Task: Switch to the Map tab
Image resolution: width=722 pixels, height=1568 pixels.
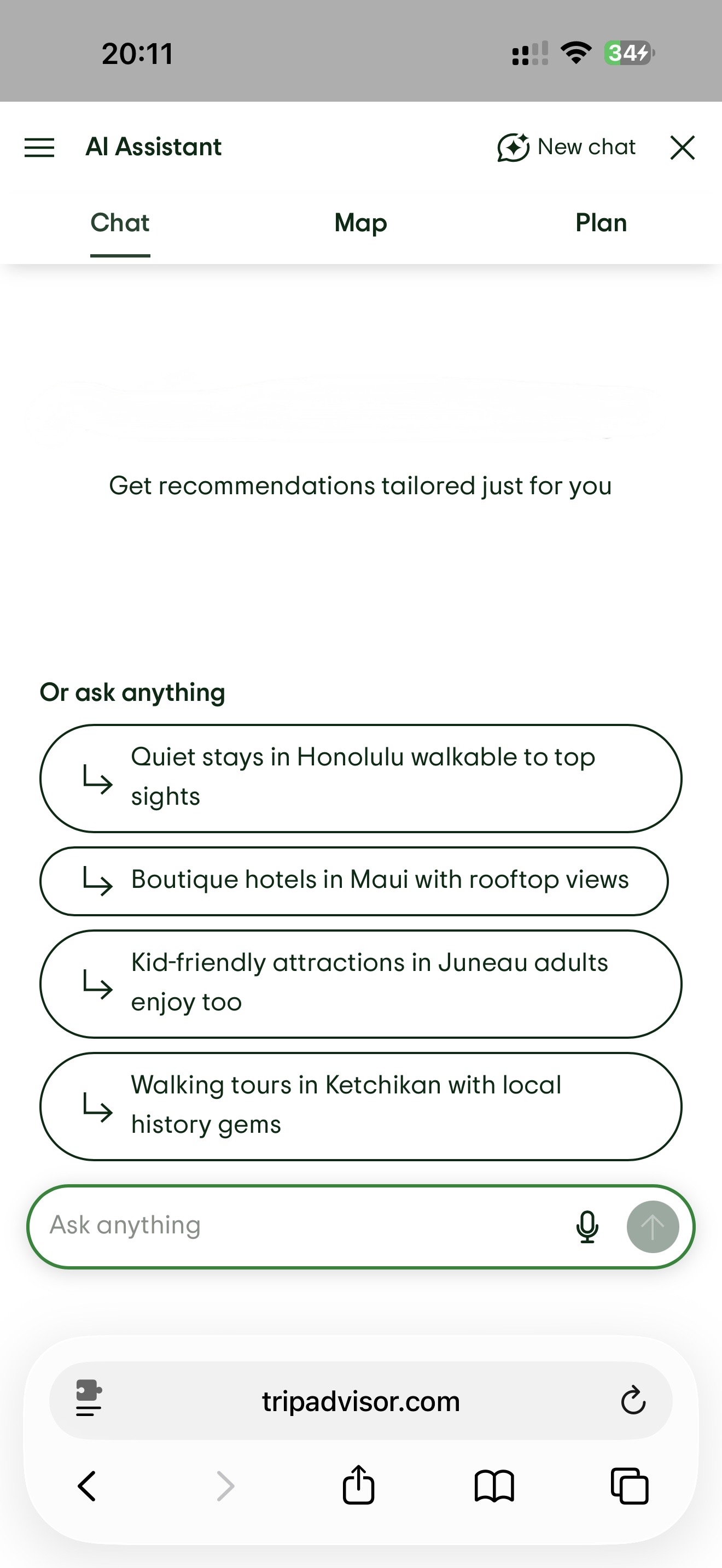Action: click(360, 223)
